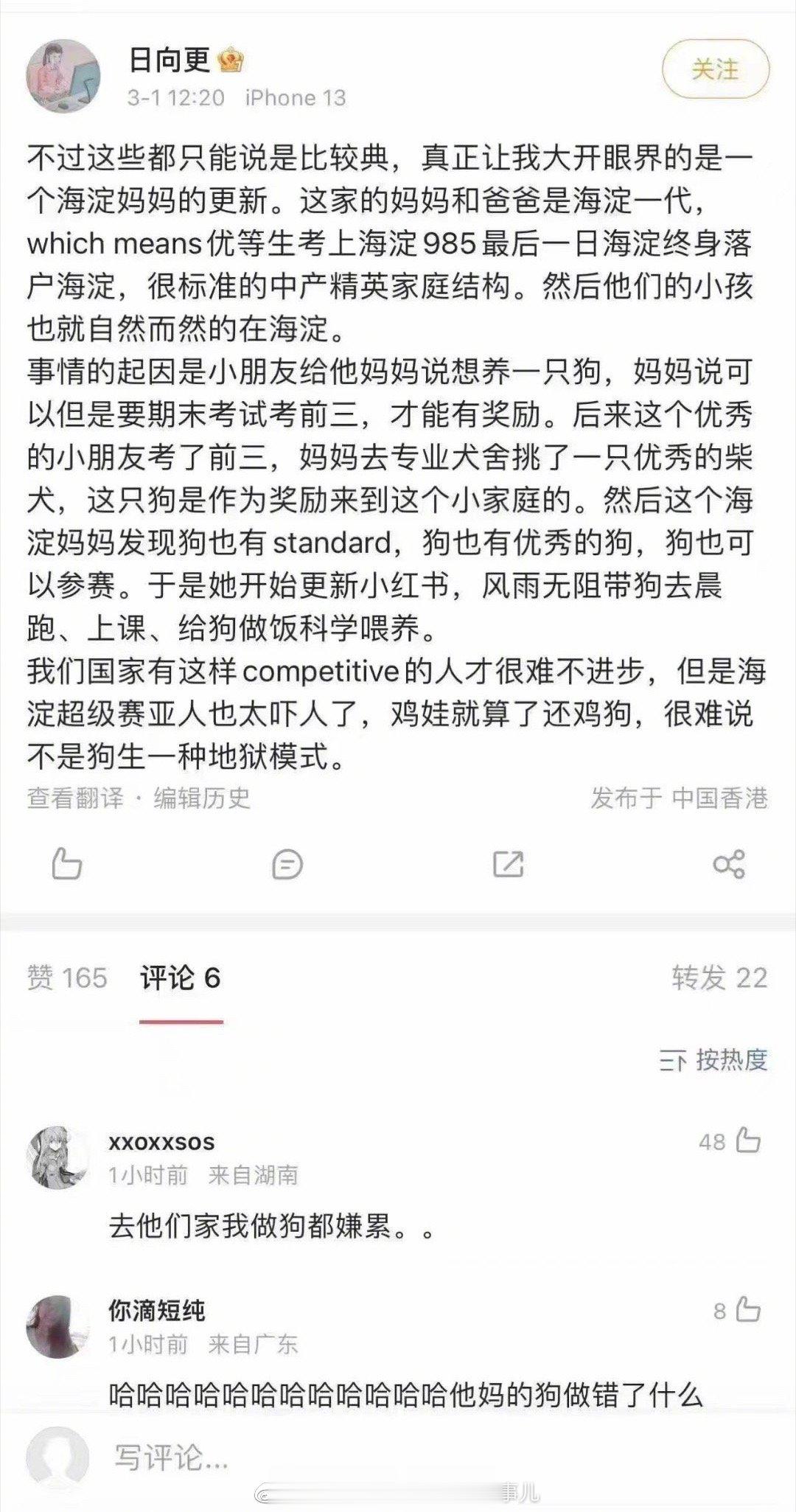Like the post with the thumbs-up icon
This screenshot has height=1512, width=796.
click(x=66, y=863)
